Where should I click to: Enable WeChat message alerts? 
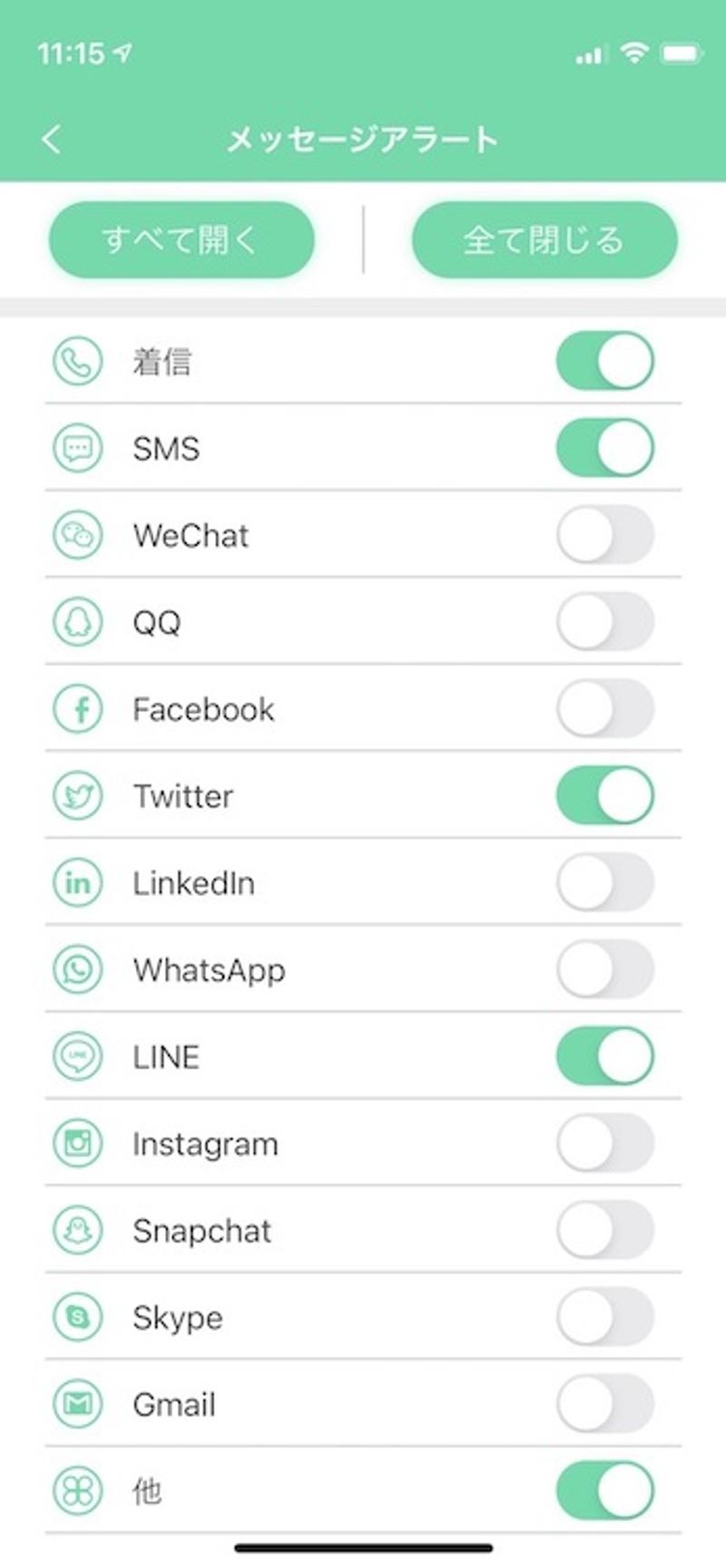[604, 535]
